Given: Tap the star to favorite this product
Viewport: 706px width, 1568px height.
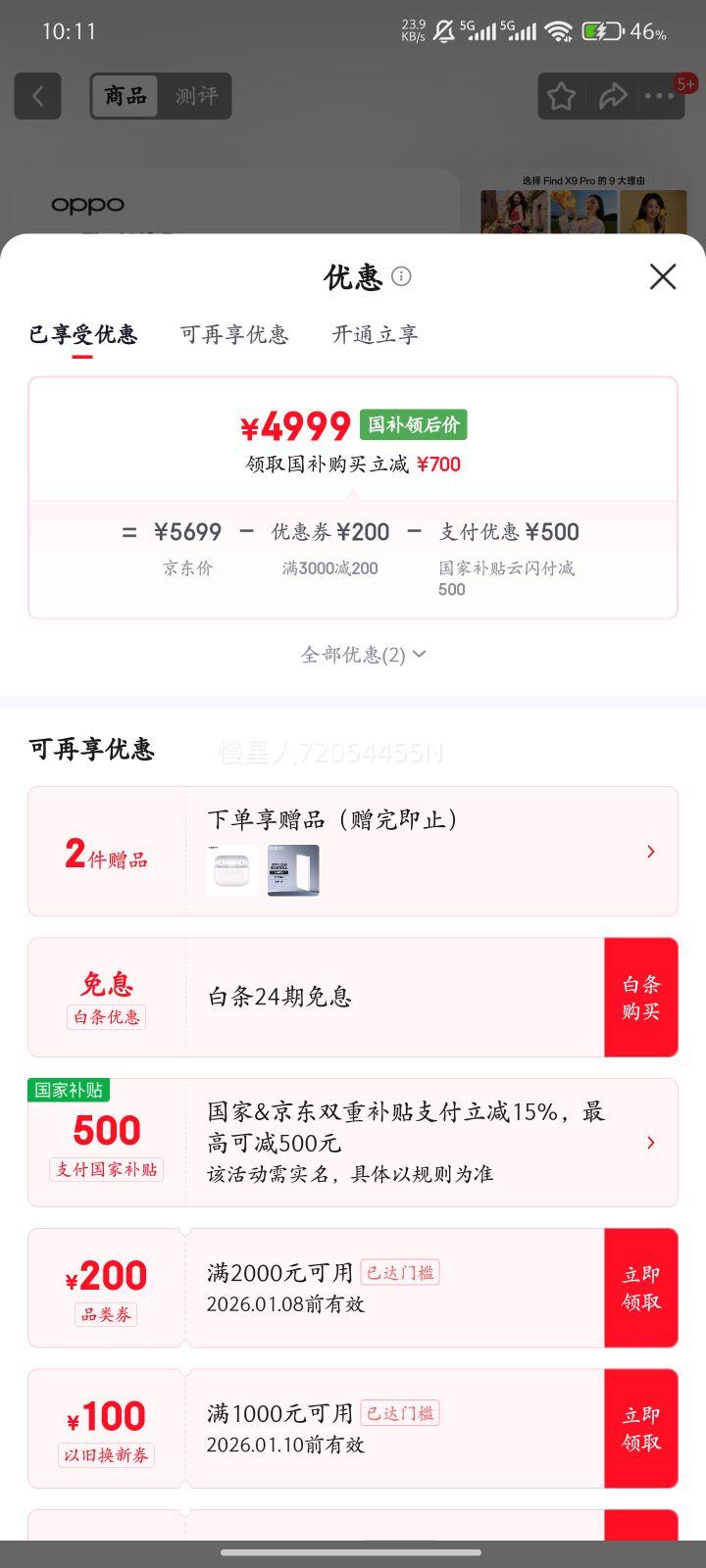Looking at the screenshot, I should coord(560,96).
